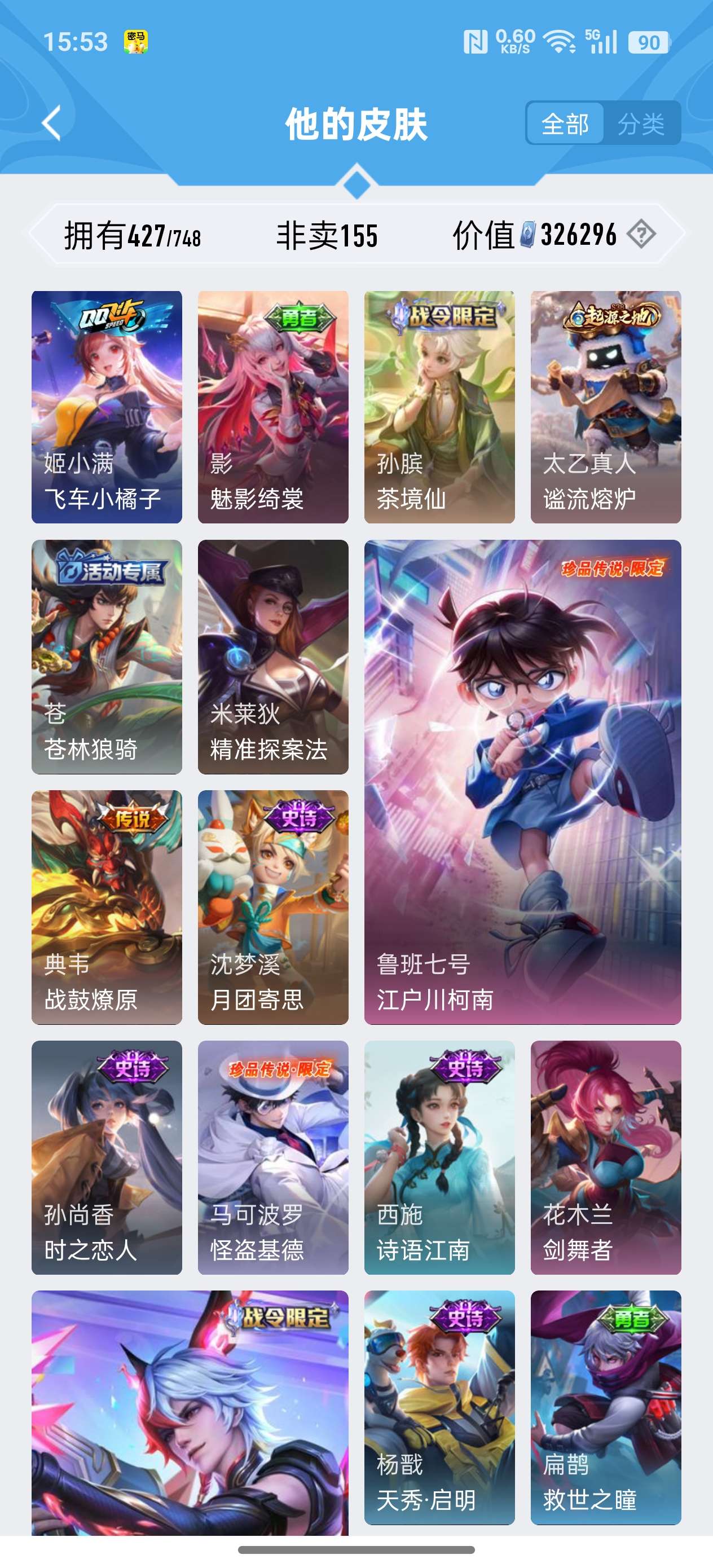View the 杨戬 天秀·启明 skin
Screen dimensions: 713x1568
pos(439,1407)
